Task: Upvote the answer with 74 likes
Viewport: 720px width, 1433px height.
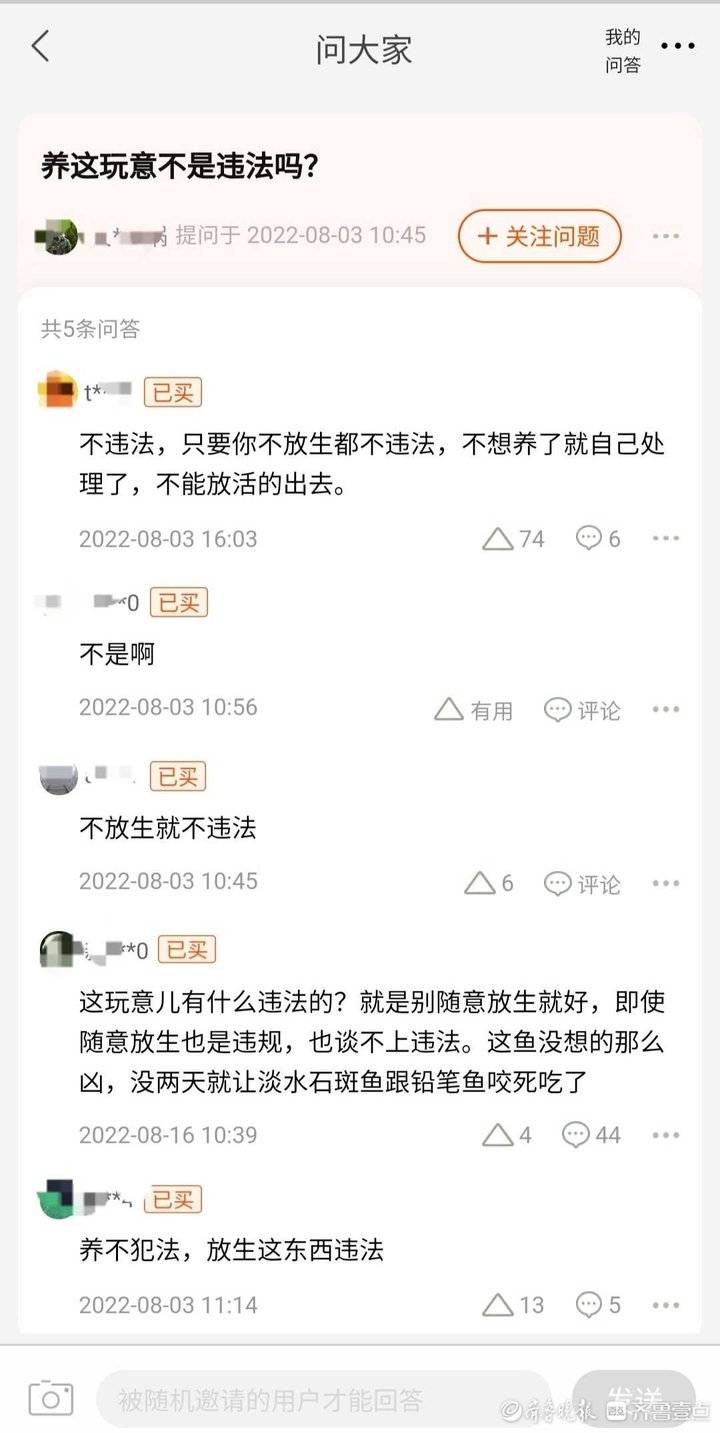Action: point(513,539)
